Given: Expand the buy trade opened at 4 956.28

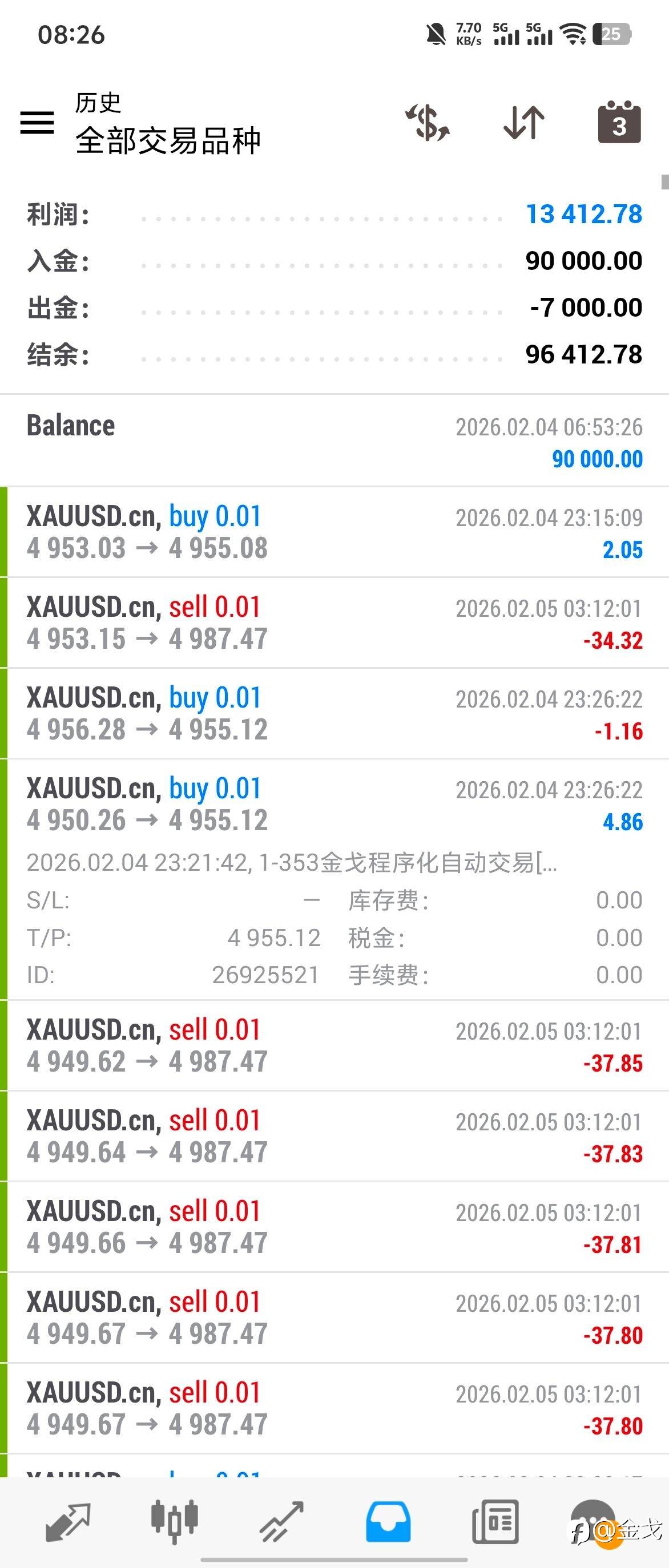Looking at the screenshot, I should (334, 714).
